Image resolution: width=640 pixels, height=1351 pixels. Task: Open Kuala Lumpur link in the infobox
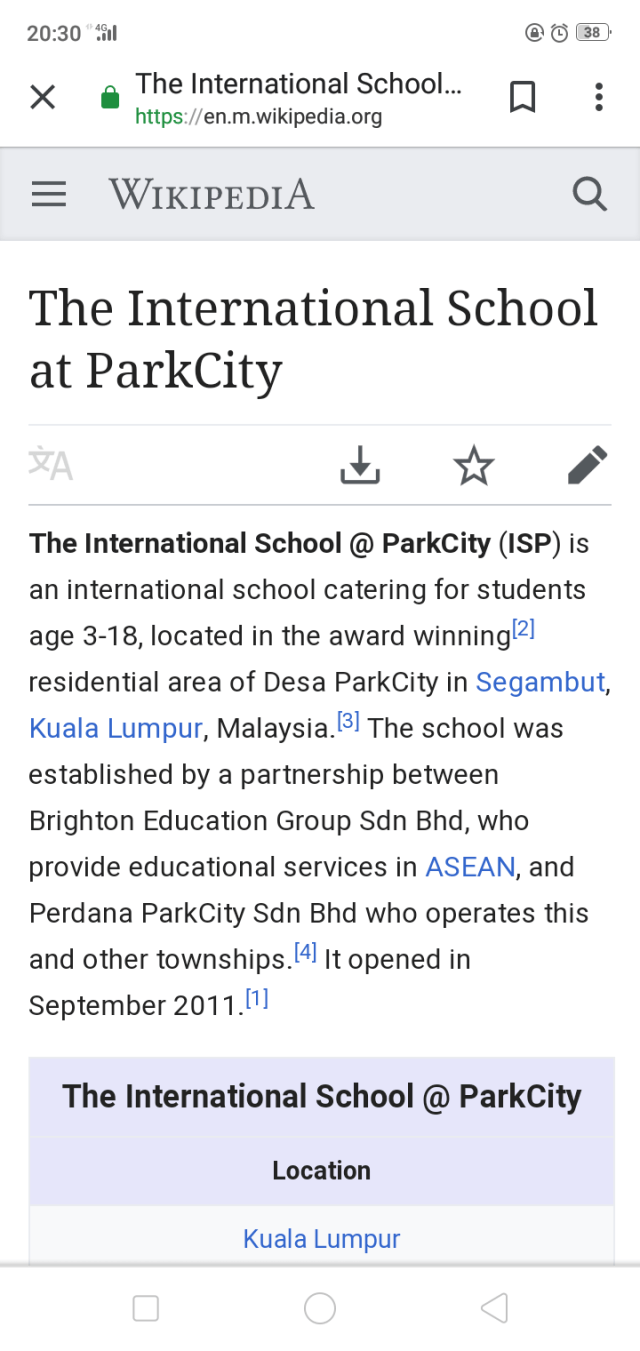(321, 1239)
